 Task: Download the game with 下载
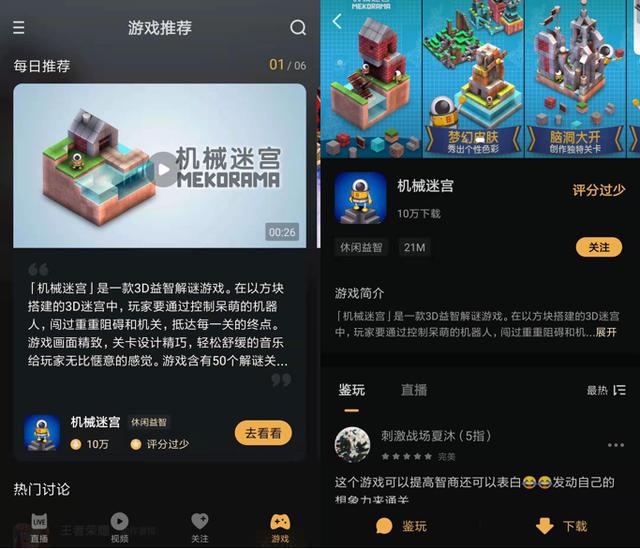click(561, 526)
